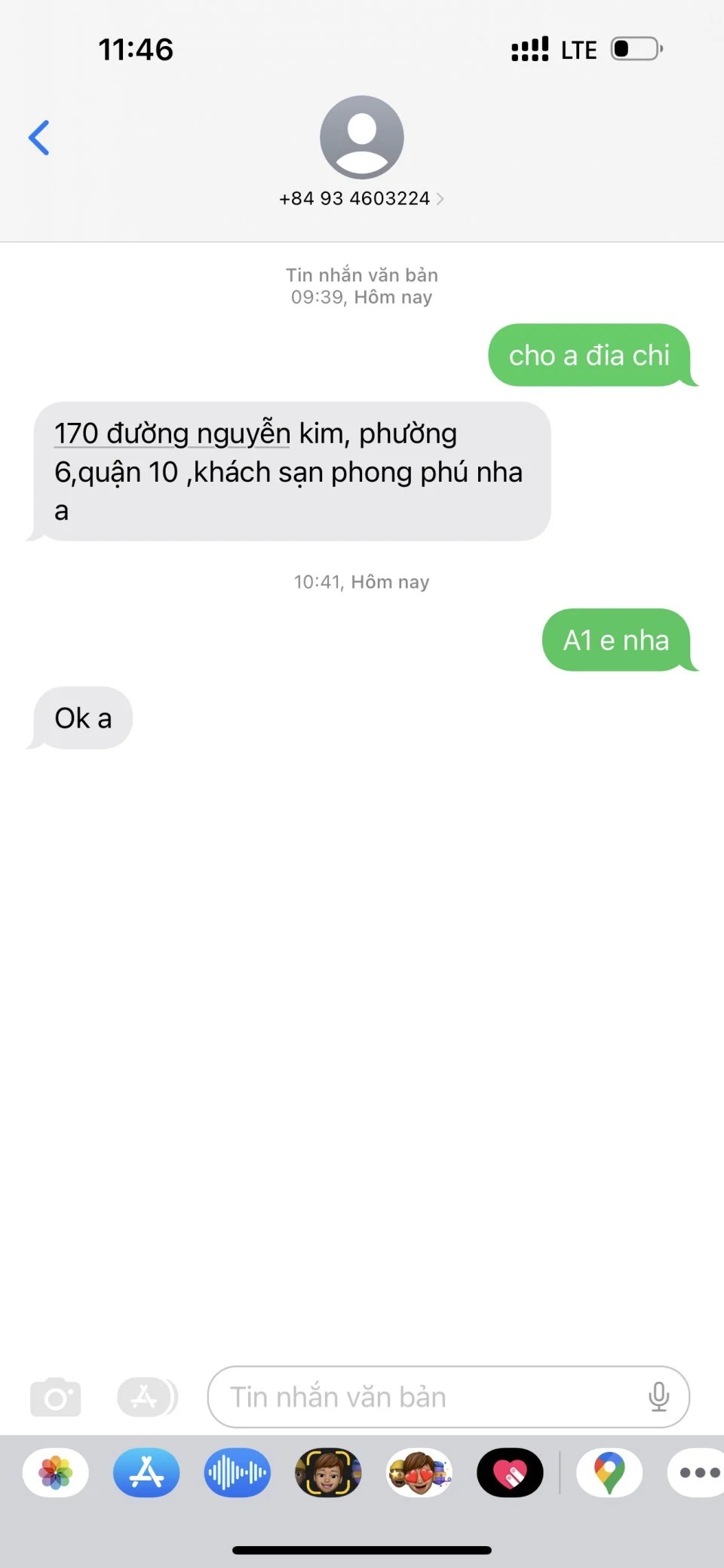Open the Photos app in the drawer

(56, 1472)
